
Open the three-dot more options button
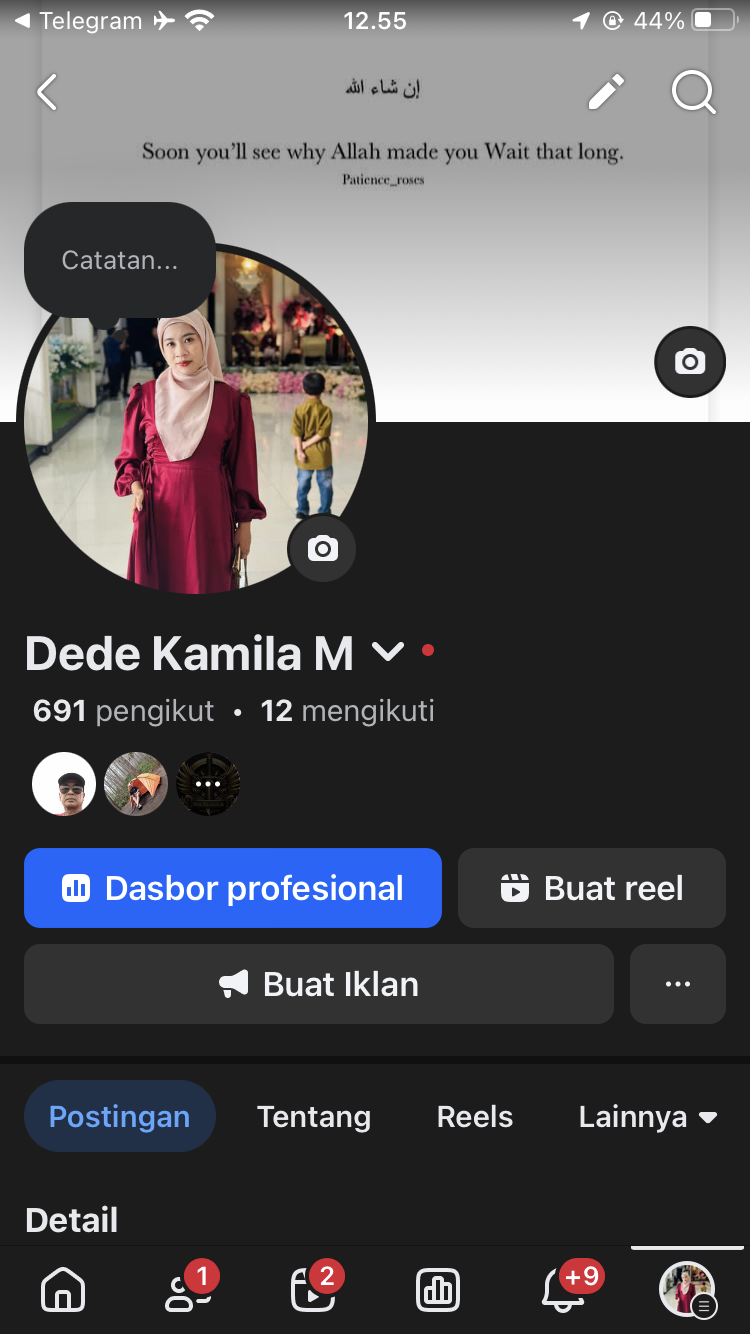(x=678, y=984)
